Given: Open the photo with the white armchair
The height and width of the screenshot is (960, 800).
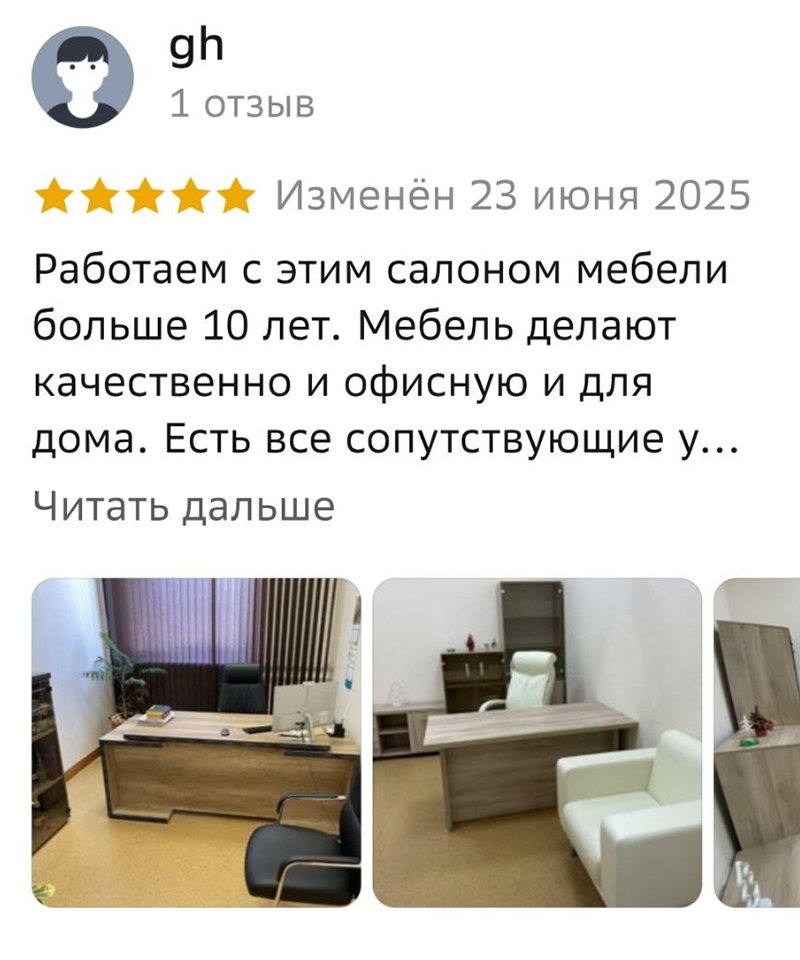Looking at the screenshot, I should tap(538, 742).
